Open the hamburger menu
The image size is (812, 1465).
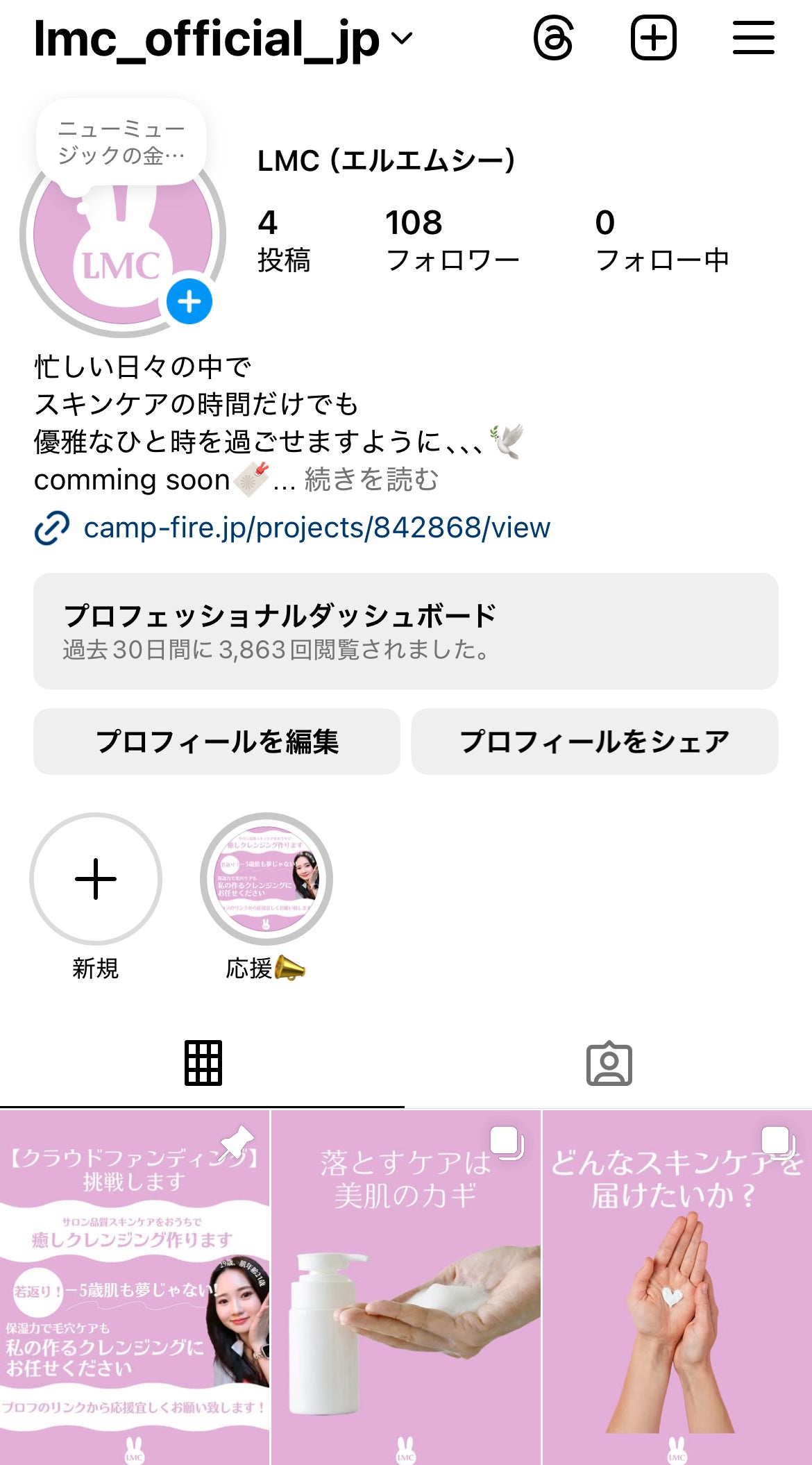[753, 38]
